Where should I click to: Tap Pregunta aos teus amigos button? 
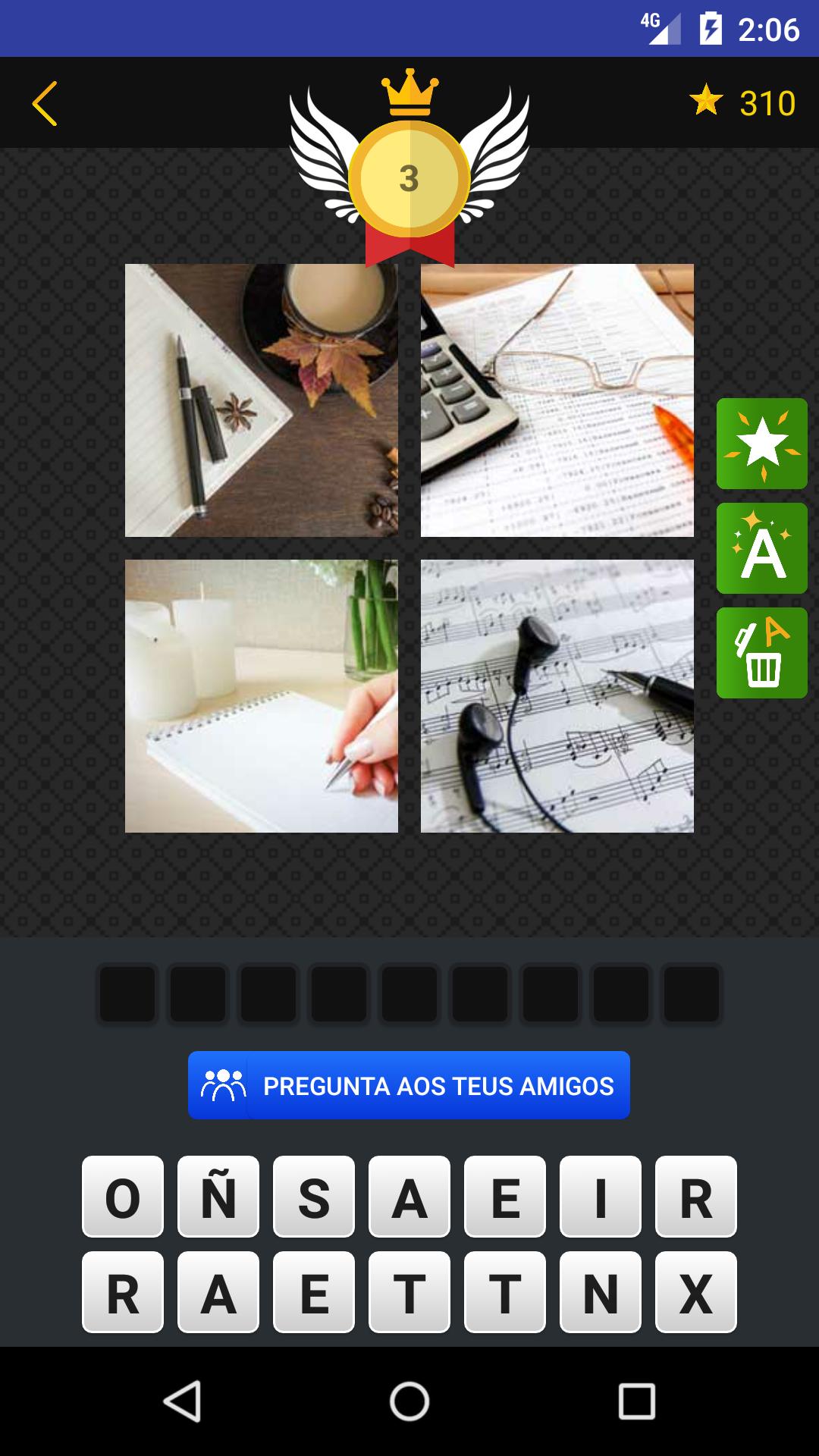(409, 1085)
